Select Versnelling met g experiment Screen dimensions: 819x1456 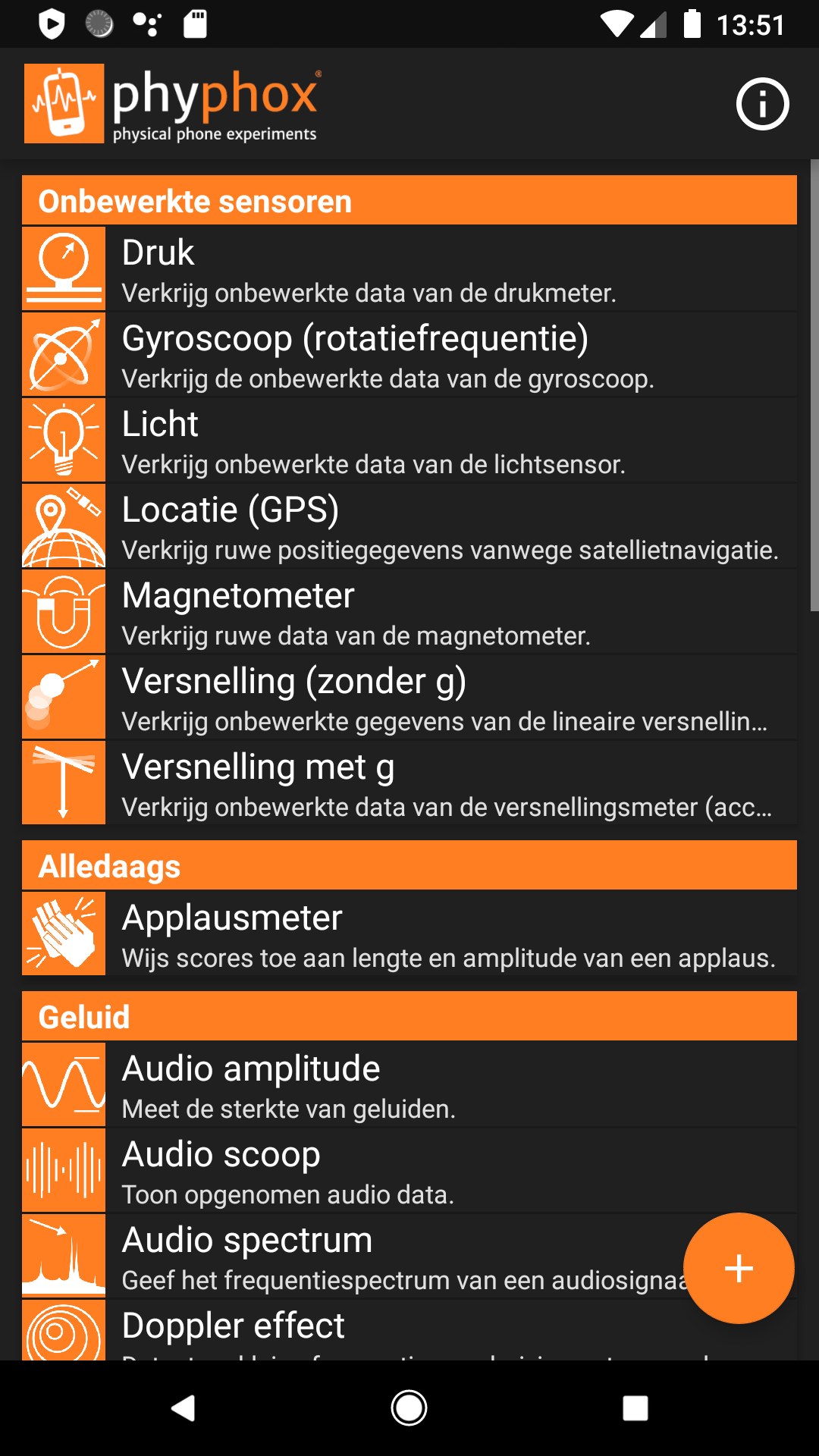(x=409, y=783)
